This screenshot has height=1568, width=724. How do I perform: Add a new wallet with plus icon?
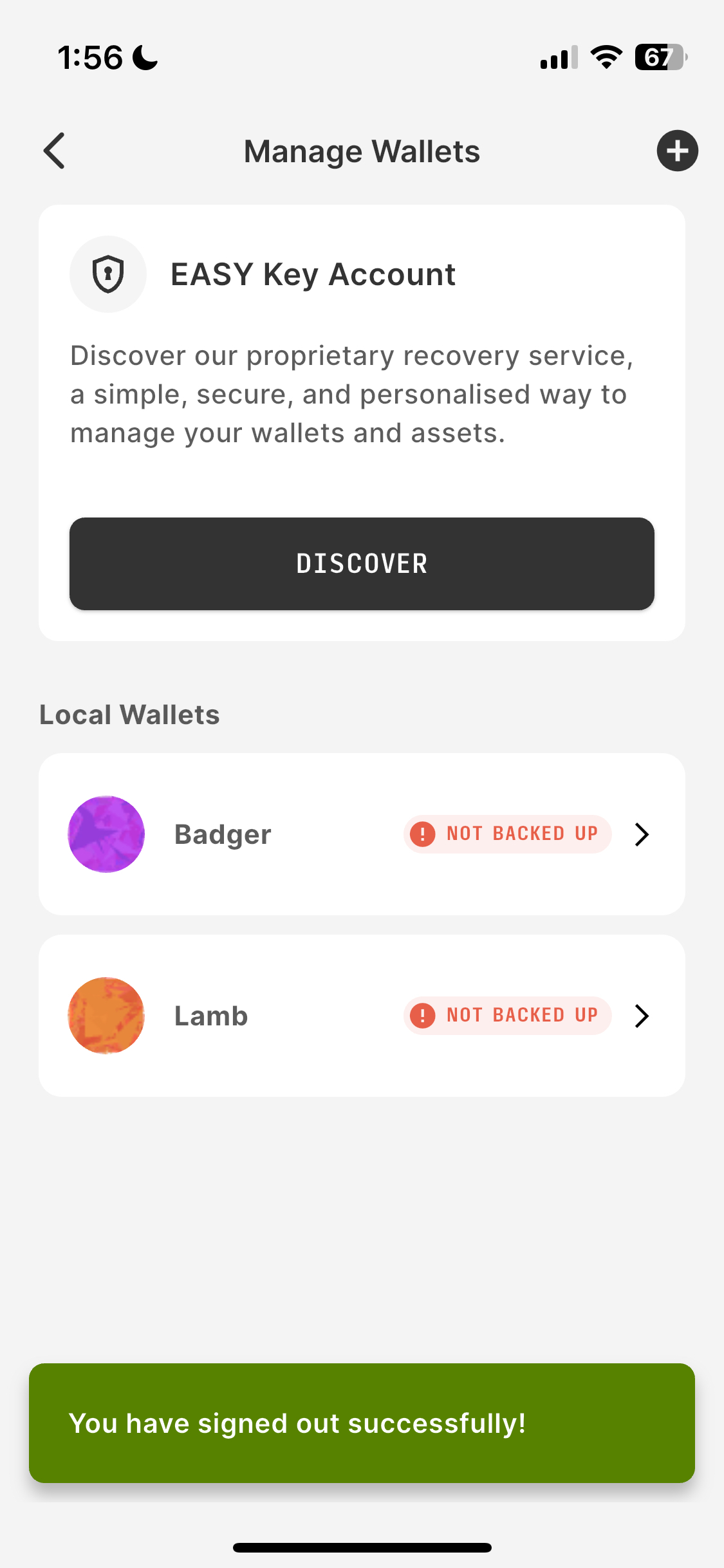point(677,151)
